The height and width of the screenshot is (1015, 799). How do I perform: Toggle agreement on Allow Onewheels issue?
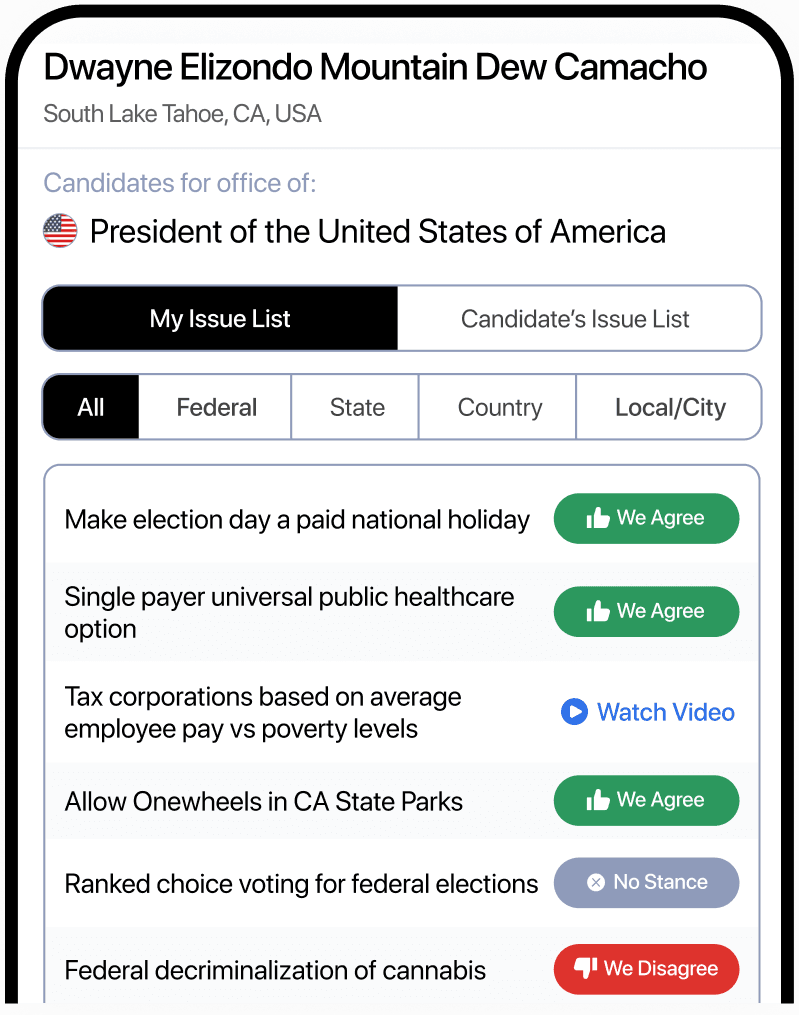click(646, 800)
